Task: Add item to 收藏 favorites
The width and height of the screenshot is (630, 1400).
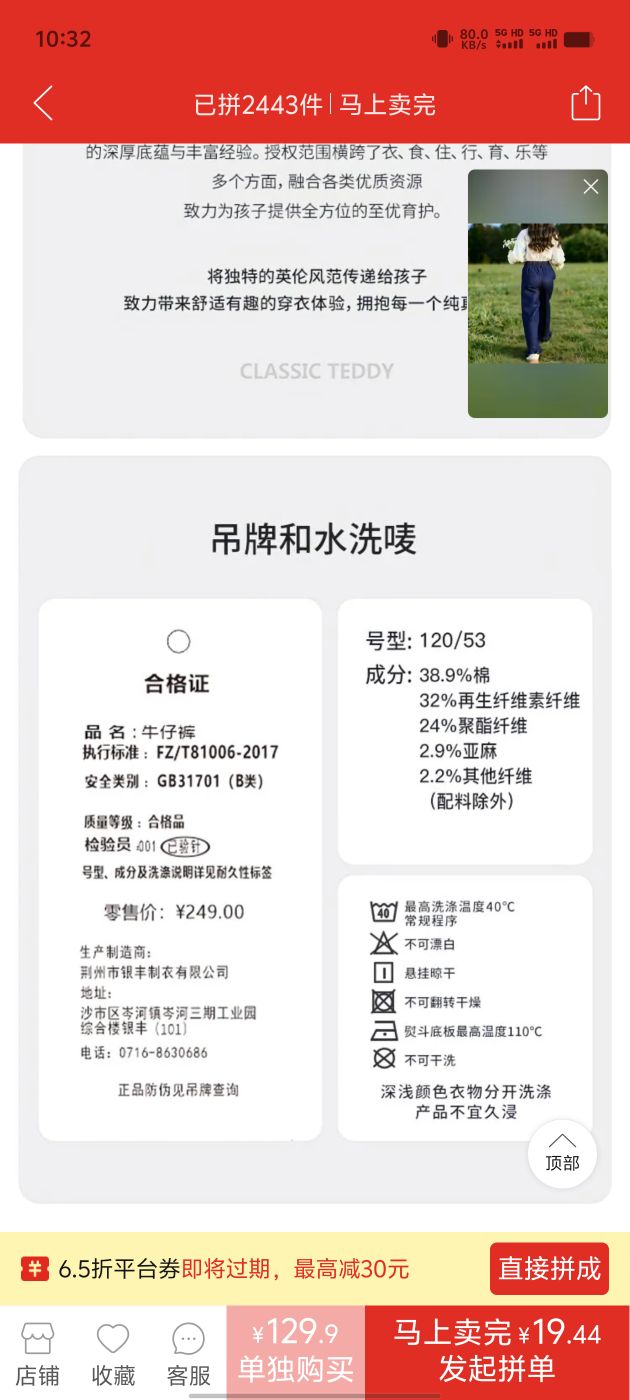Action: [113, 1354]
